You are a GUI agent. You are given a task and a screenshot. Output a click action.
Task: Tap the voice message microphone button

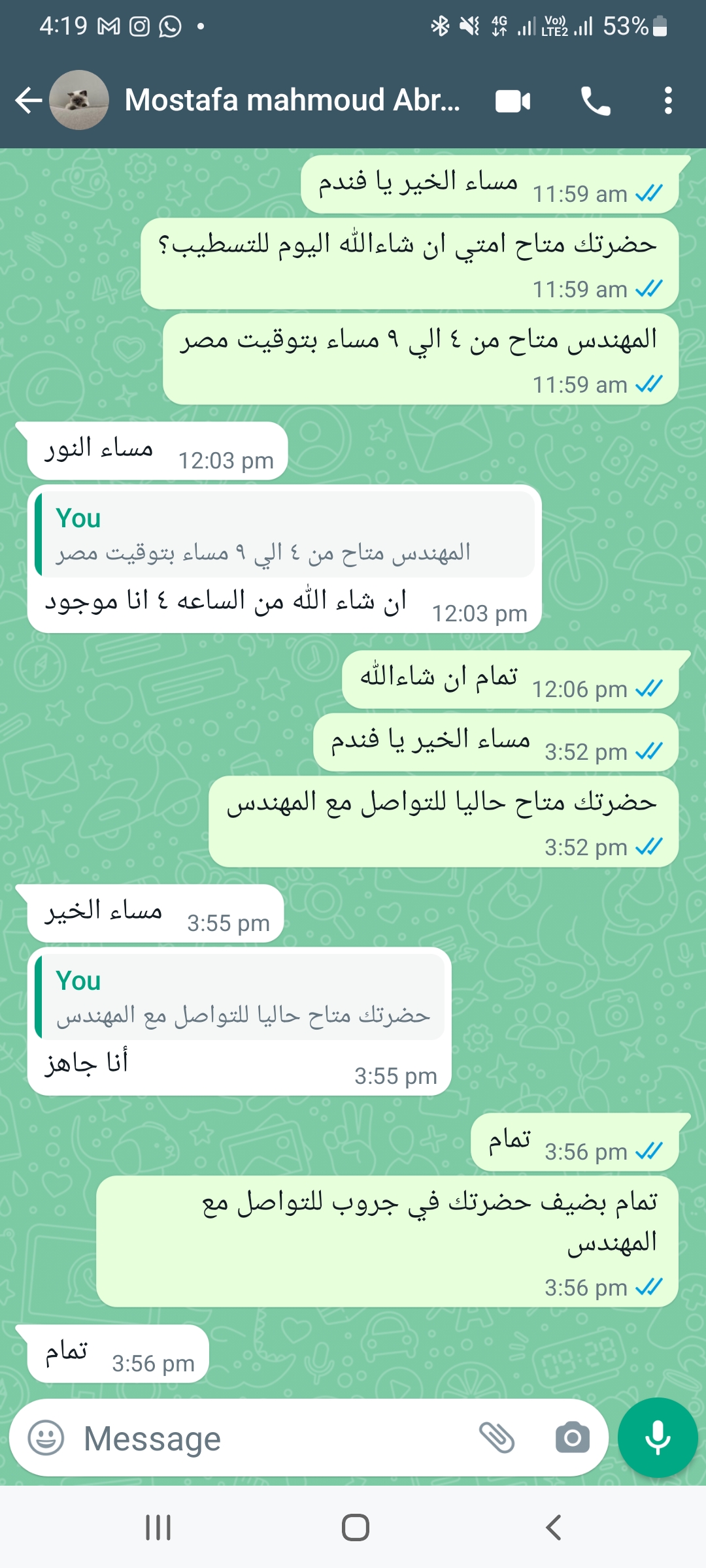658,1438
